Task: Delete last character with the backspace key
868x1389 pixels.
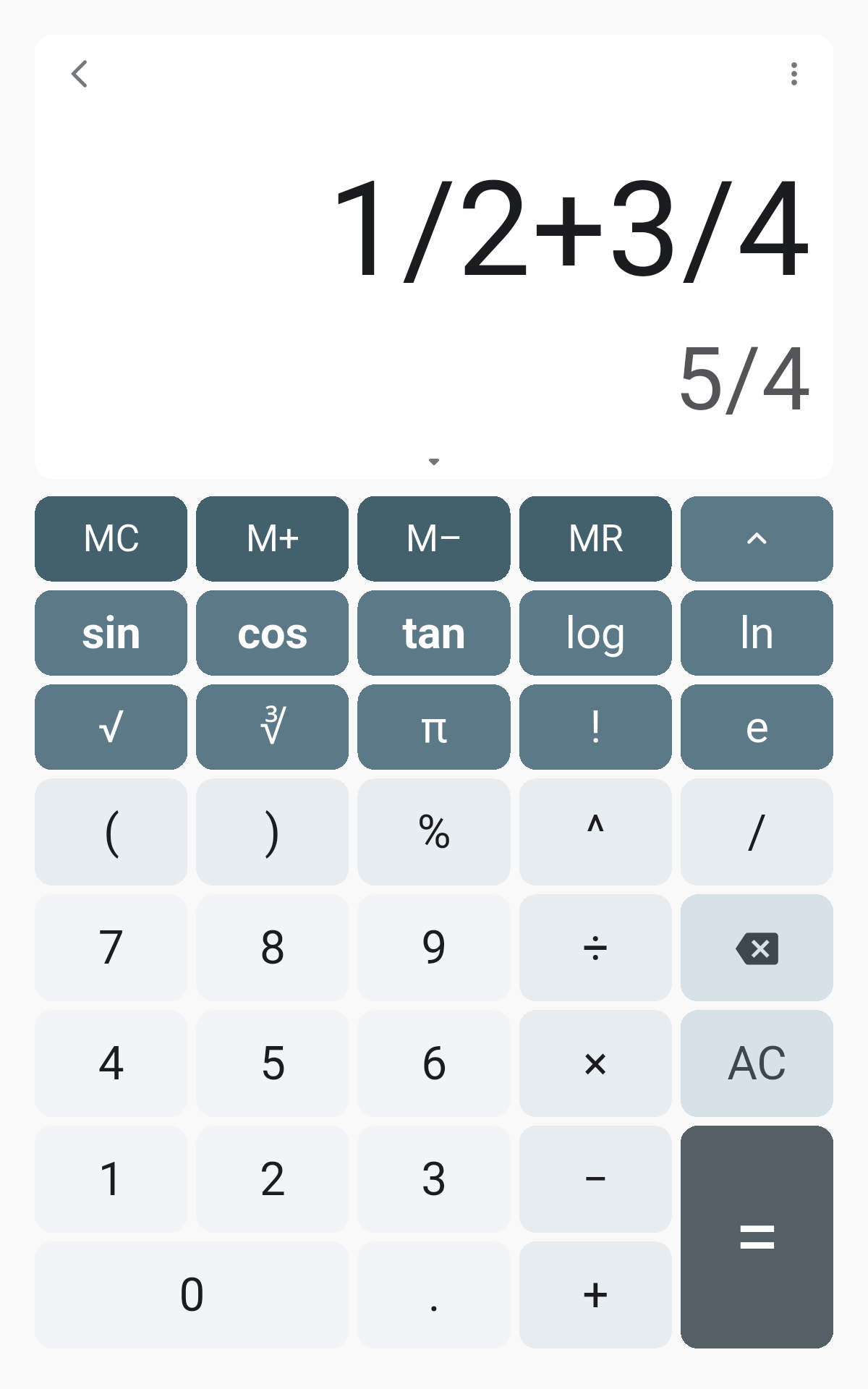Action: (x=757, y=948)
